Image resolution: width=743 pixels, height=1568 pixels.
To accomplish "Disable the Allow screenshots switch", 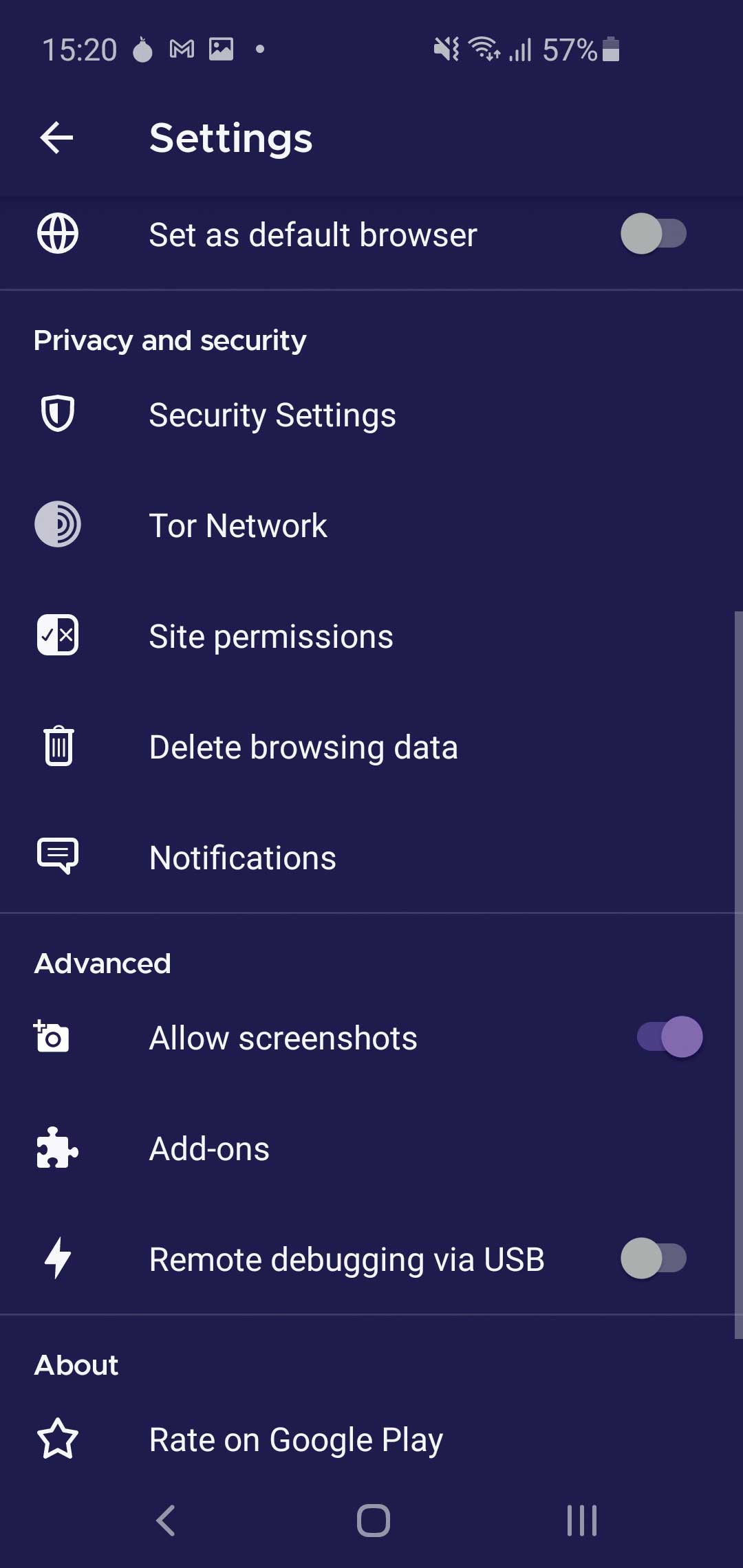I will 669,1037.
